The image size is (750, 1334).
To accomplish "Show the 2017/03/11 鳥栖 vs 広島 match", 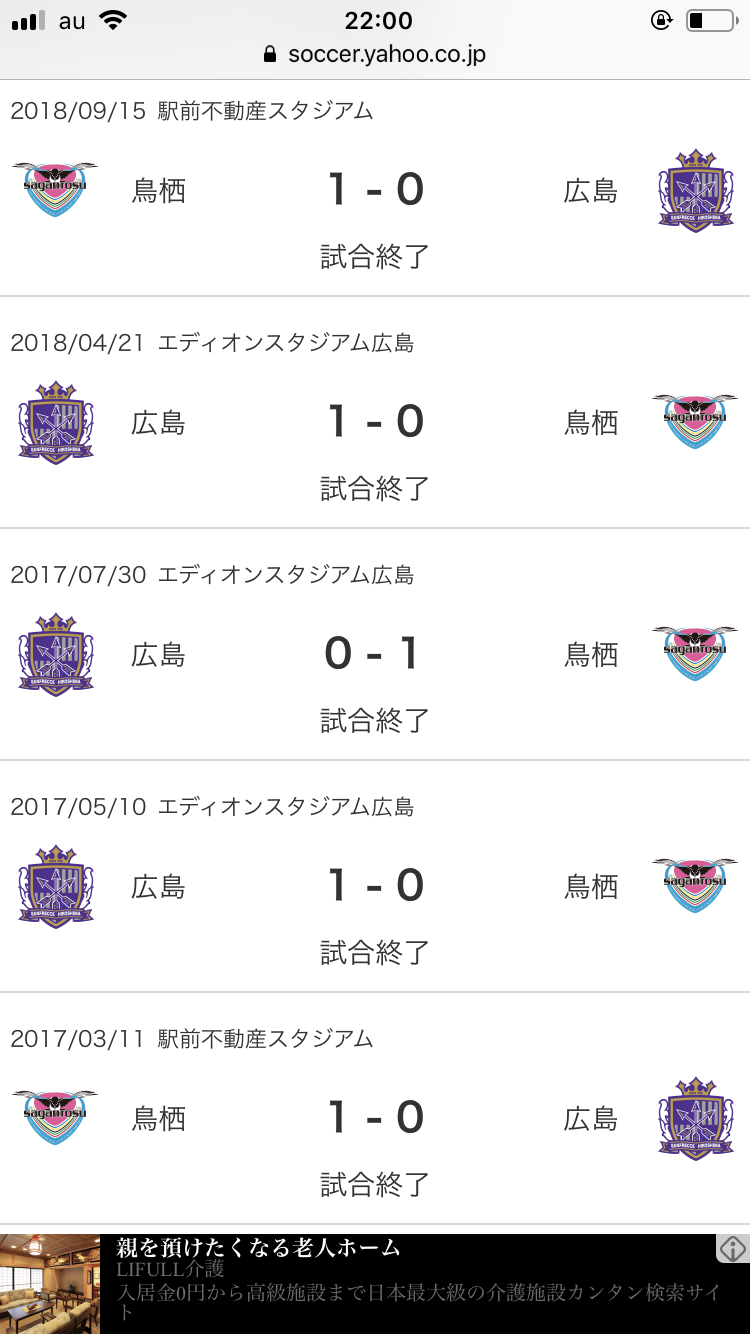I will tap(375, 1118).
